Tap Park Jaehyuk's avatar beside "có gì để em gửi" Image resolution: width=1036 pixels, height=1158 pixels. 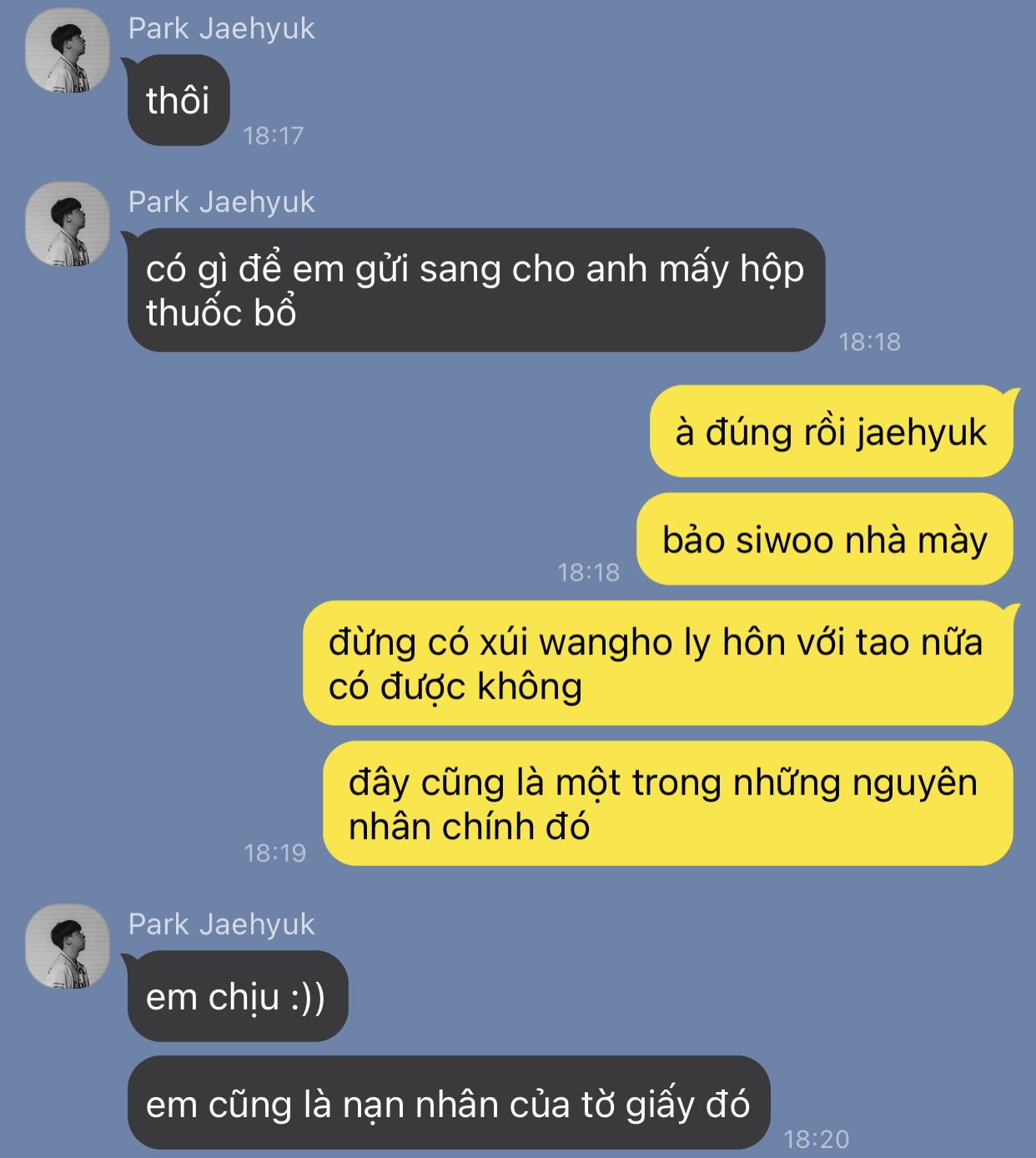click(x=68, y=224)
